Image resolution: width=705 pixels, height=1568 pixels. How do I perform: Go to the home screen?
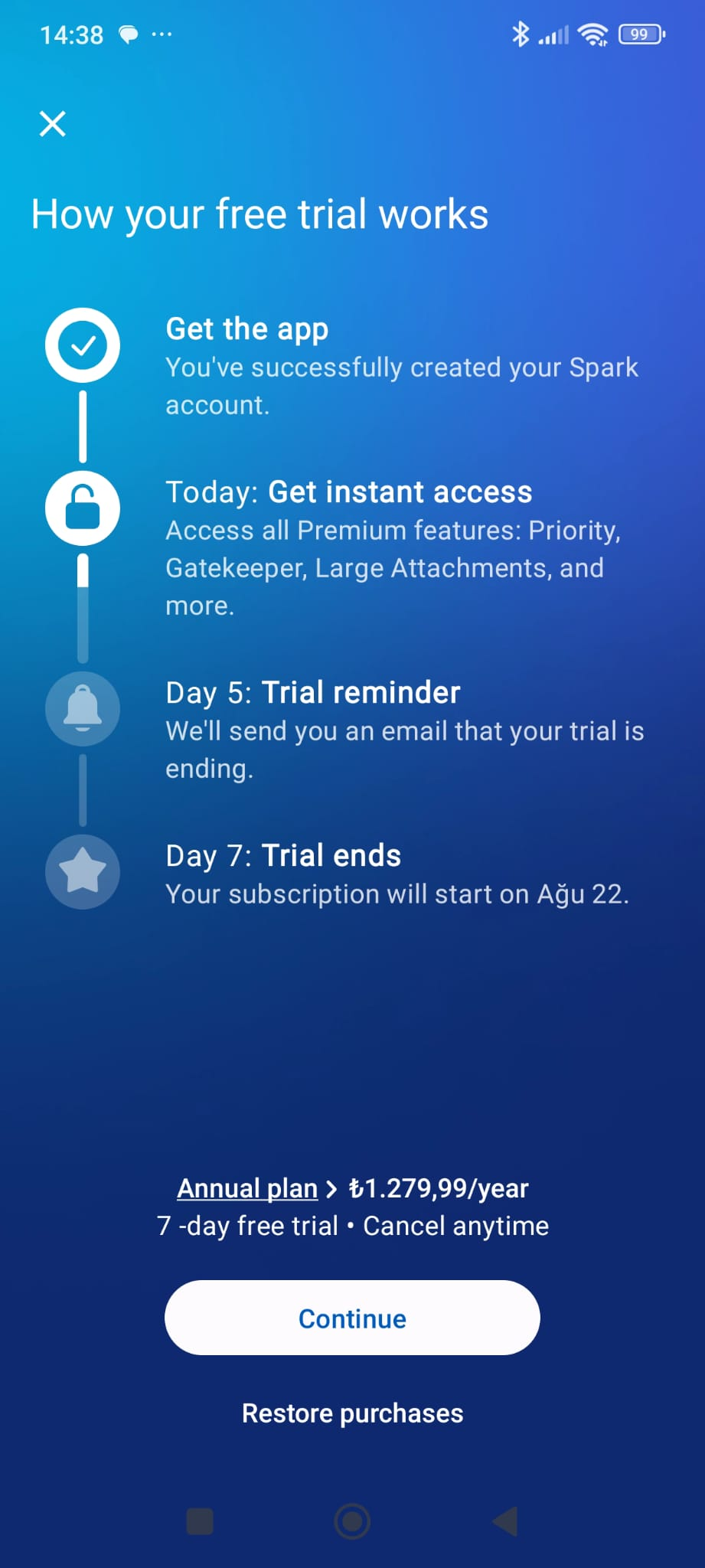[352, 1521]
